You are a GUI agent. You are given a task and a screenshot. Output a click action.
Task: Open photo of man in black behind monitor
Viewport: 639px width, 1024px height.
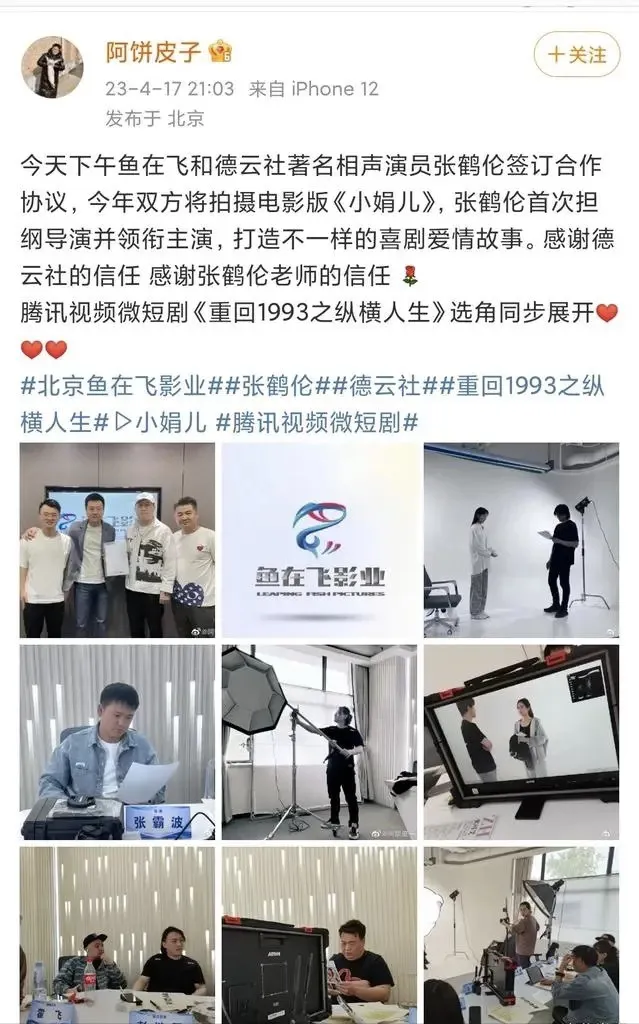(320, 935)
